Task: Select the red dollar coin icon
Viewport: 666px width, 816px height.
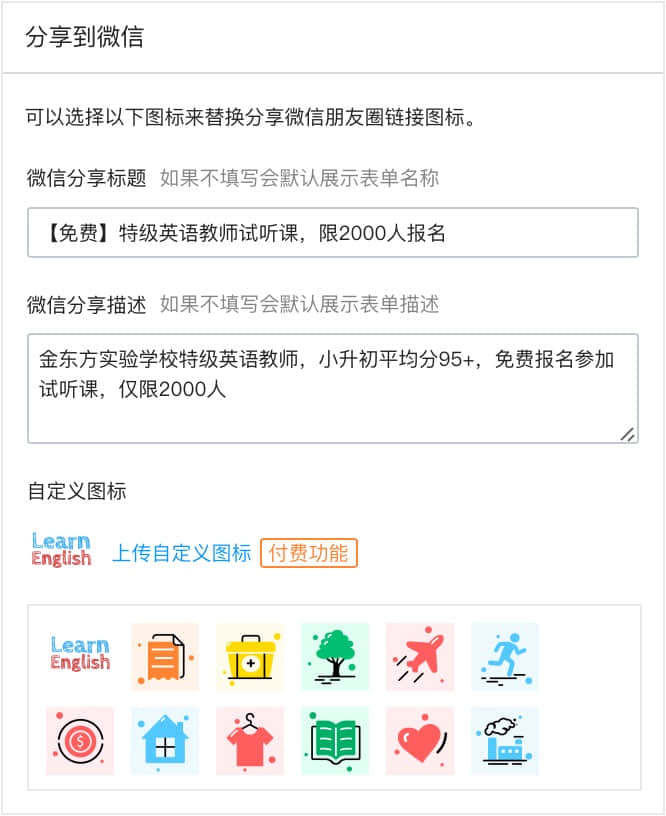Action: point(80,741)
